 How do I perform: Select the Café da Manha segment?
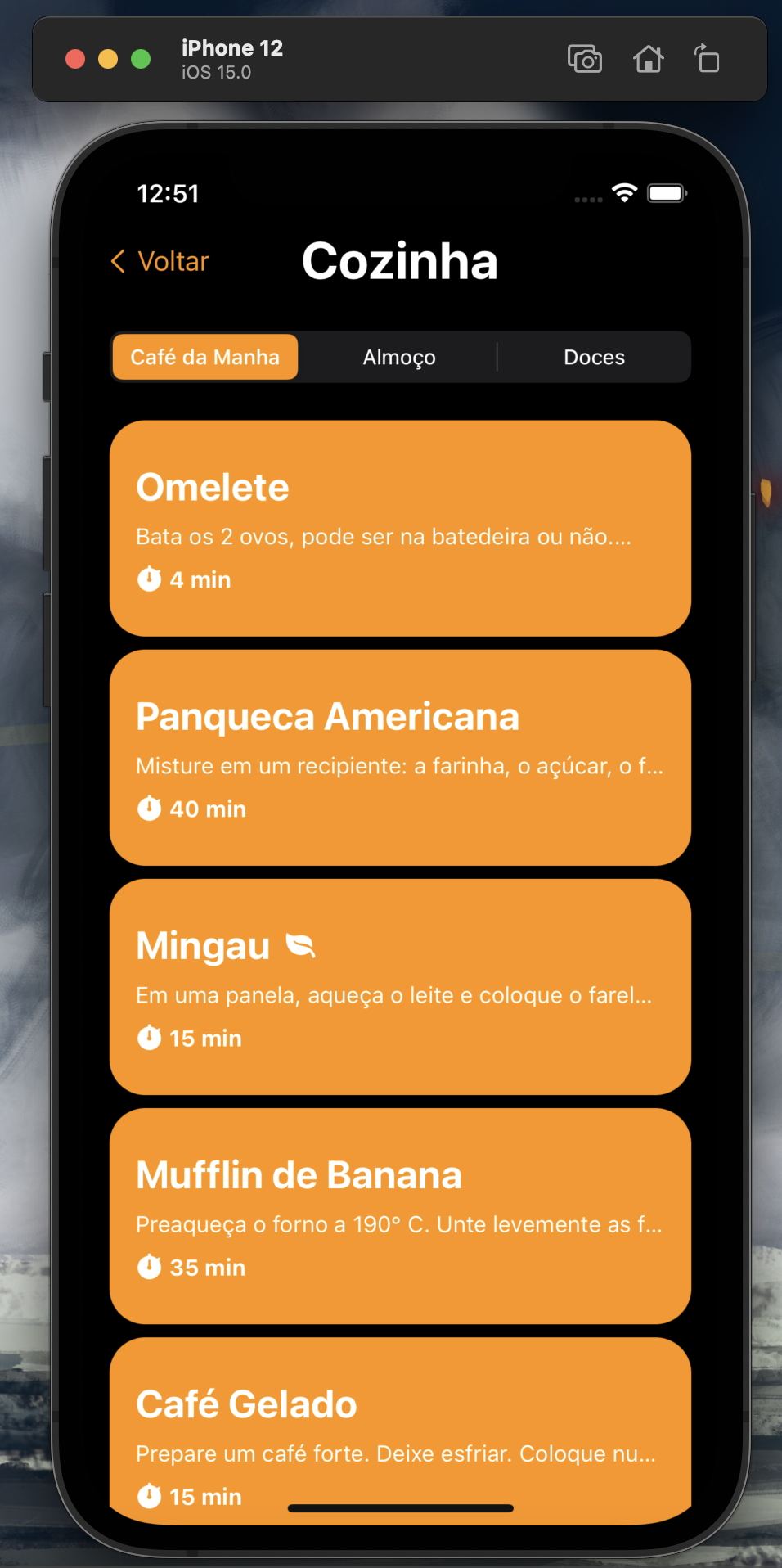pyautogui.click(x=205, y=357)
